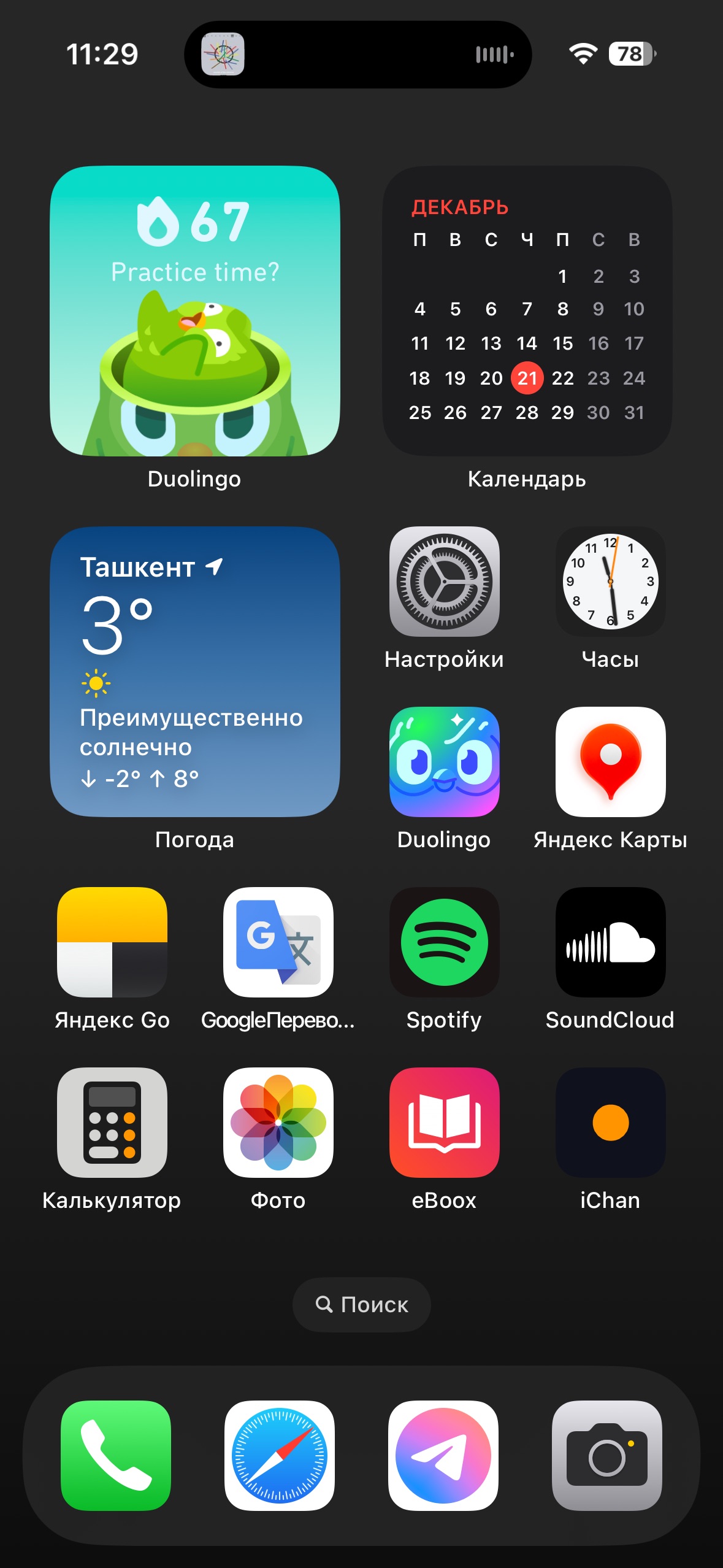The width and height of the screenshot is (723, 1568).
Task: Launch Spotify
Action: click(445, 942)
